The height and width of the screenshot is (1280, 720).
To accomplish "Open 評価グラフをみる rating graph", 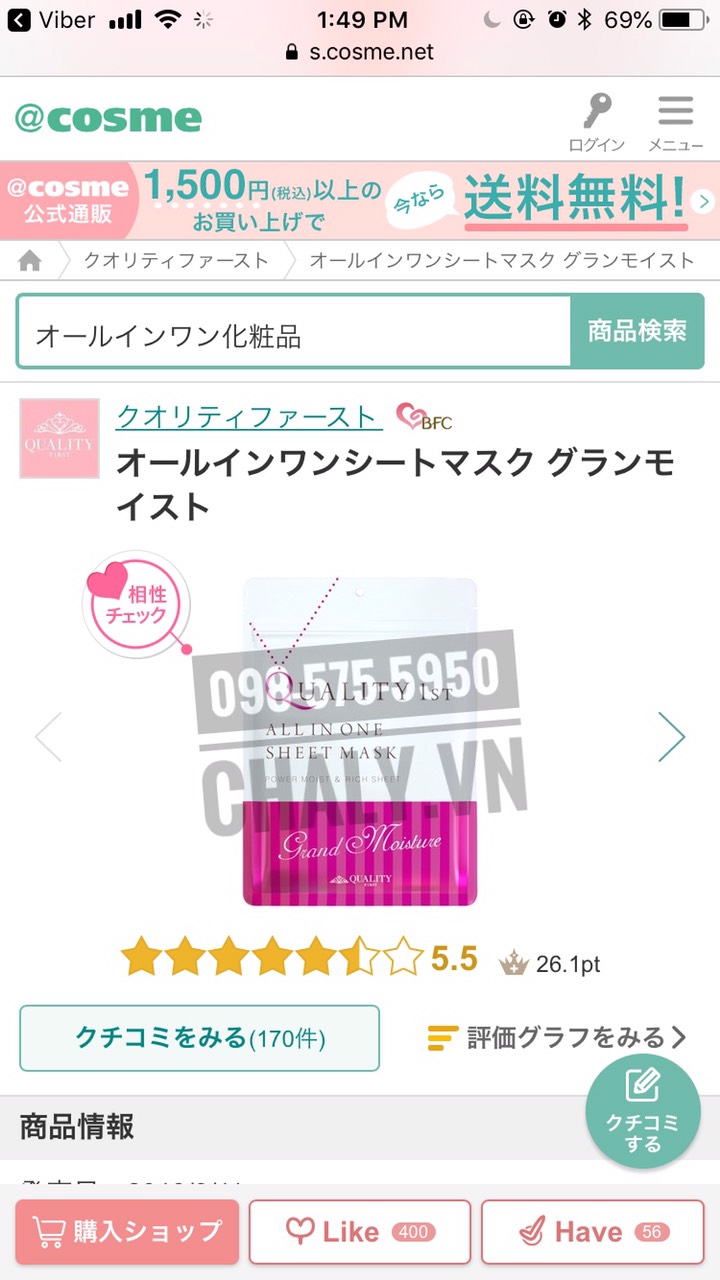I will point(557,1038).
